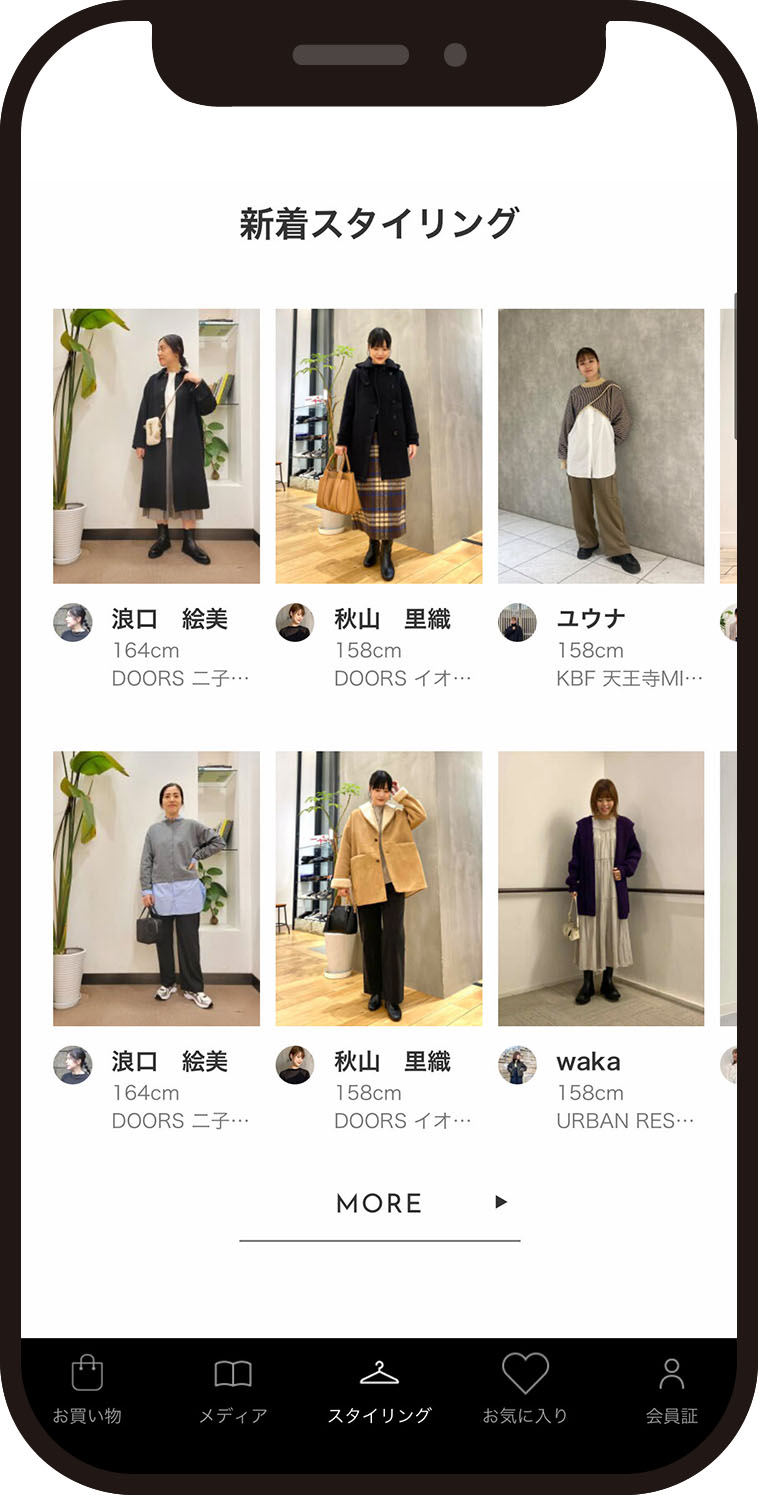Open the 会員証 membership card tab
Screen dimensions: 758x1495
point(671,1390)
